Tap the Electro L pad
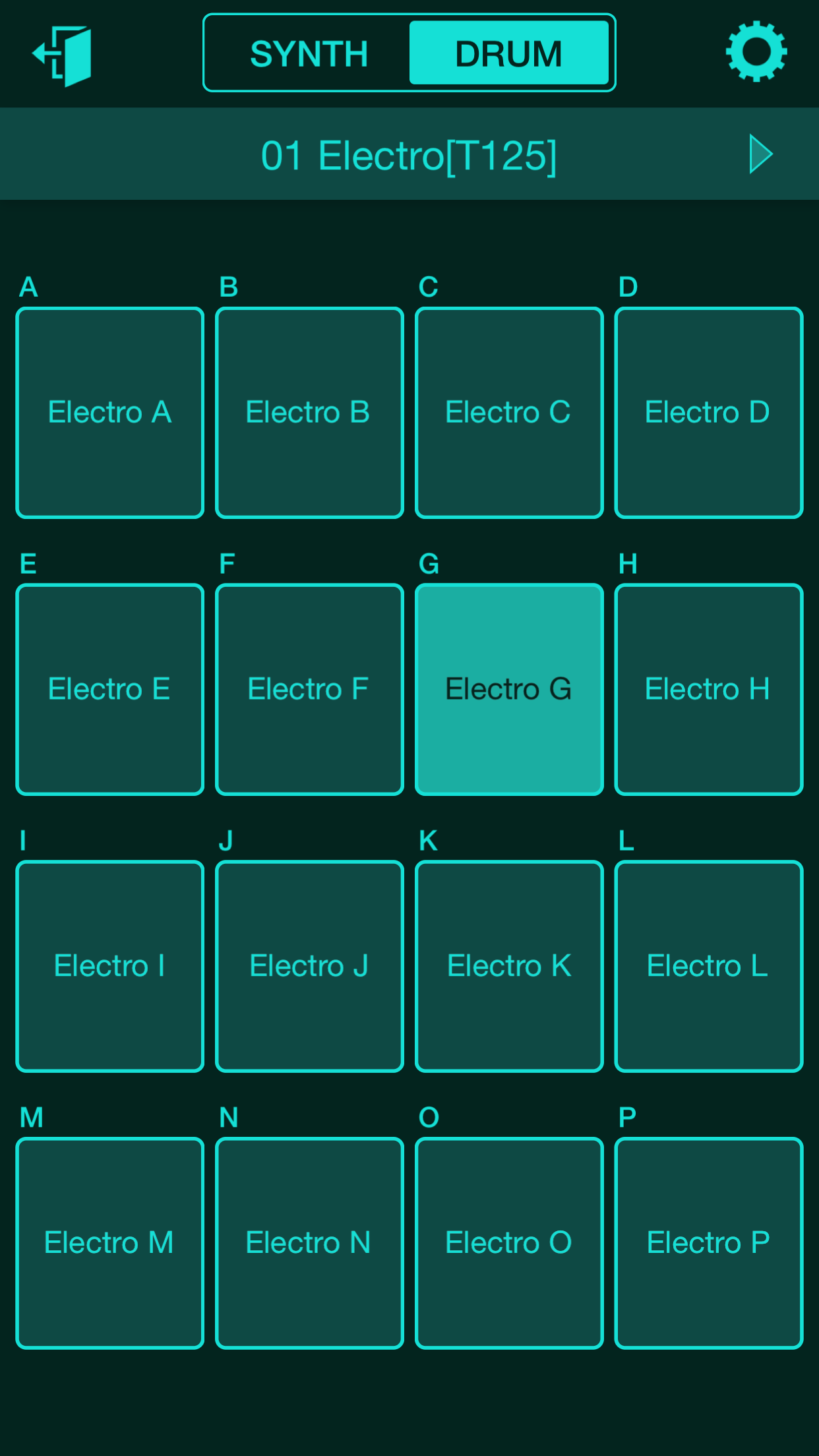This screenshot has height=1456, width=819. (x=709, y=967)
